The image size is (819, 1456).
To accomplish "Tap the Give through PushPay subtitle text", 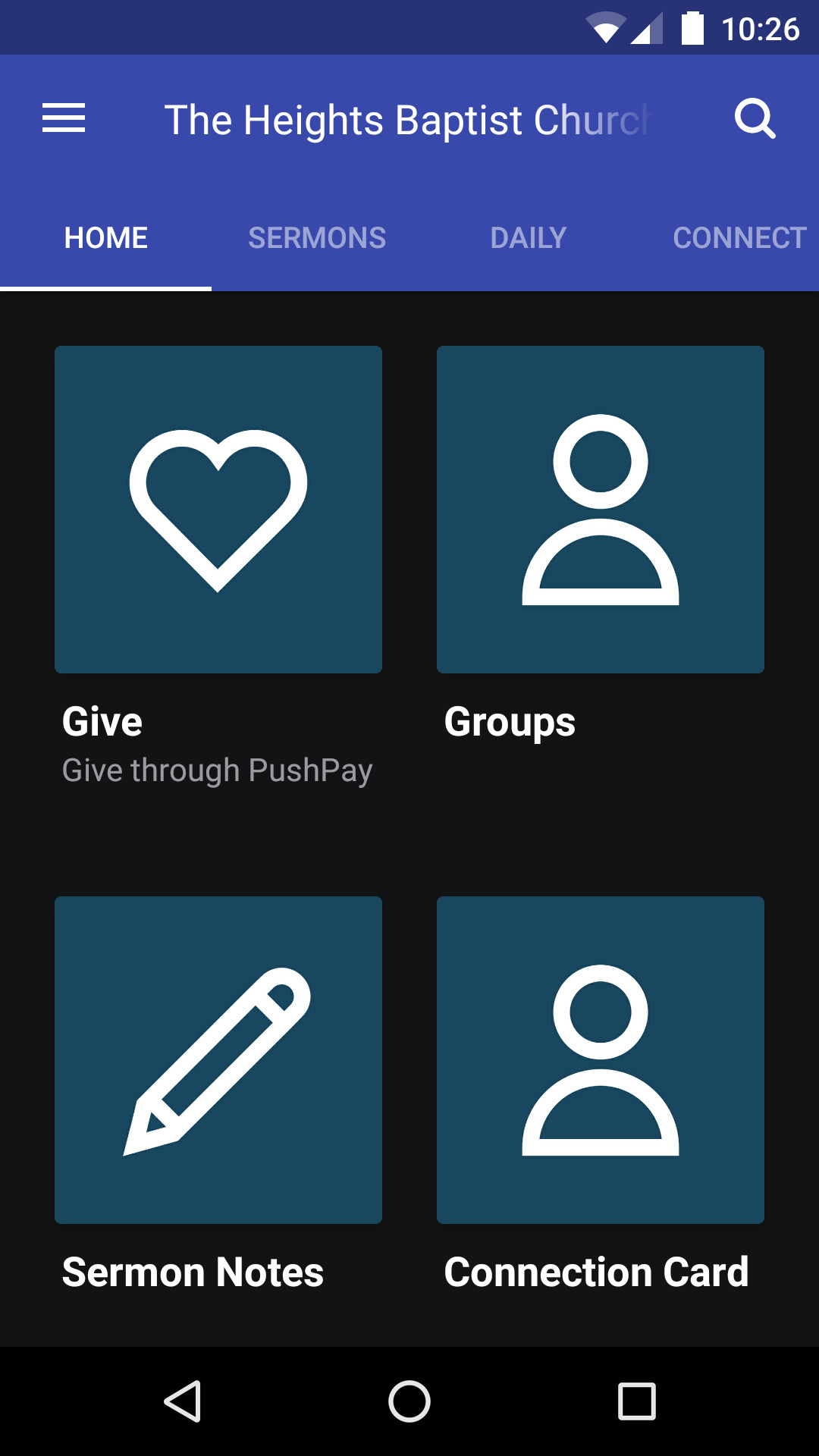I will (x=217, y=770).
